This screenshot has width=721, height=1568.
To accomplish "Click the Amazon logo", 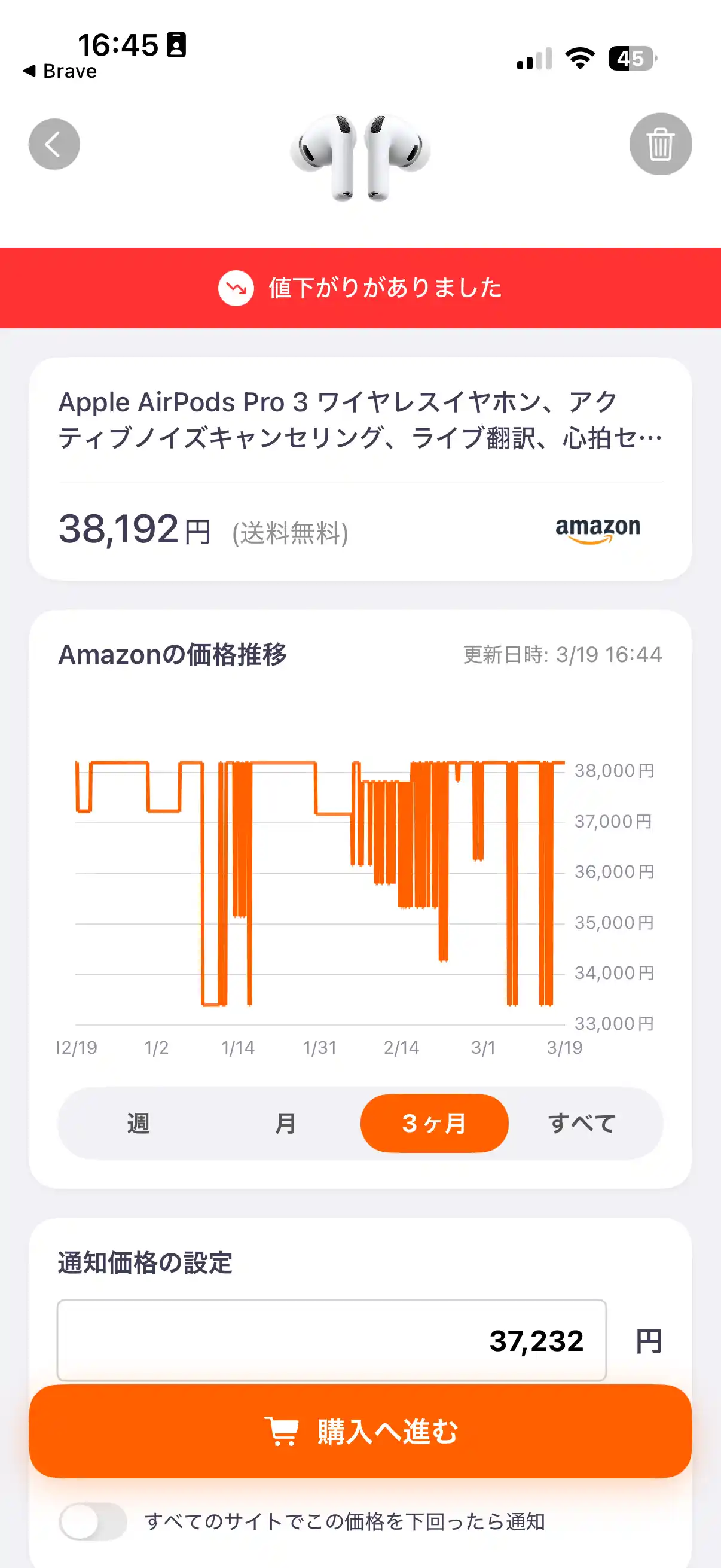I will (597, 529).
